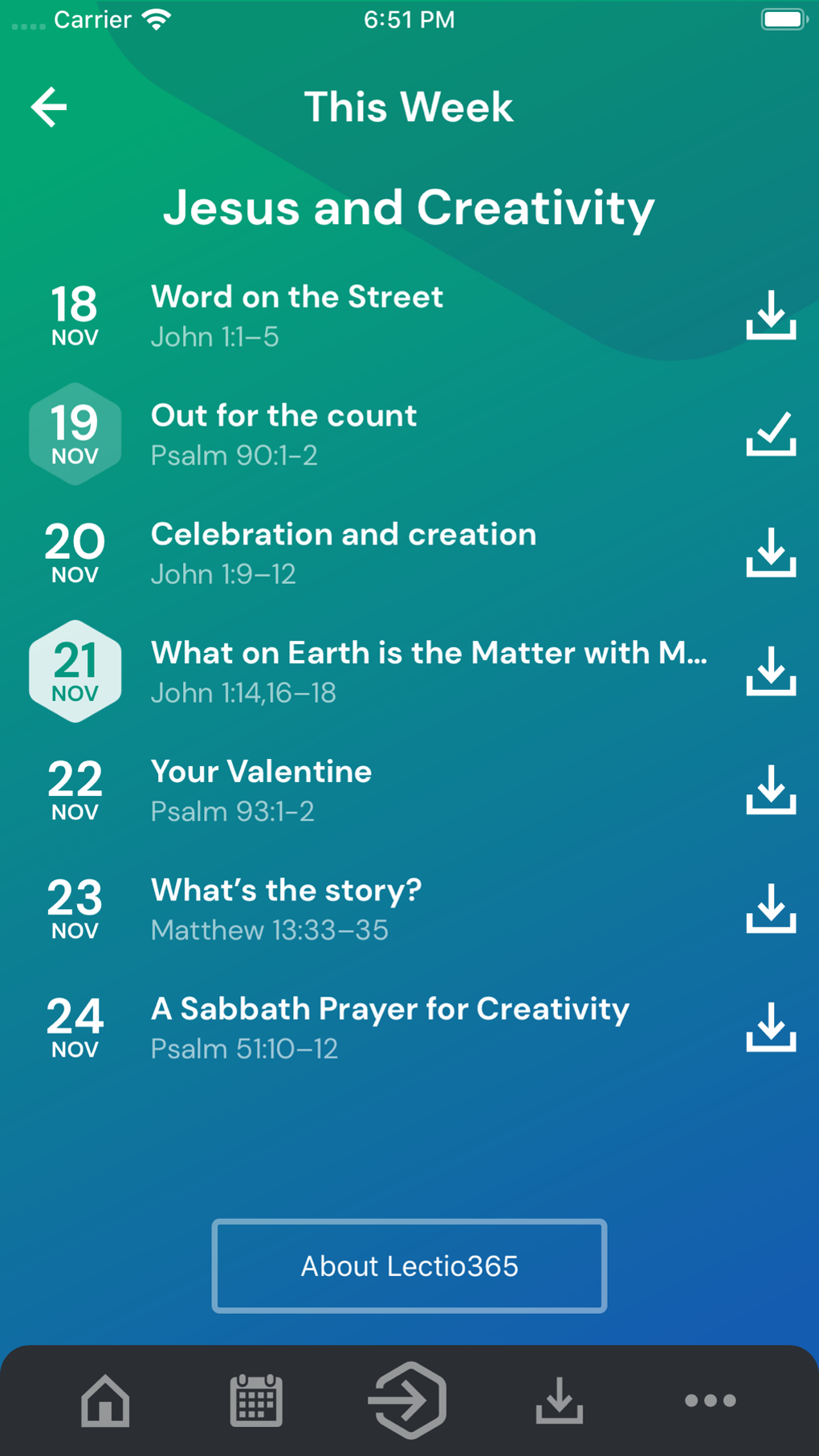Download "Your Valentine"
The height and width of the screenshot is (1456, 819).
click(770, 789)
